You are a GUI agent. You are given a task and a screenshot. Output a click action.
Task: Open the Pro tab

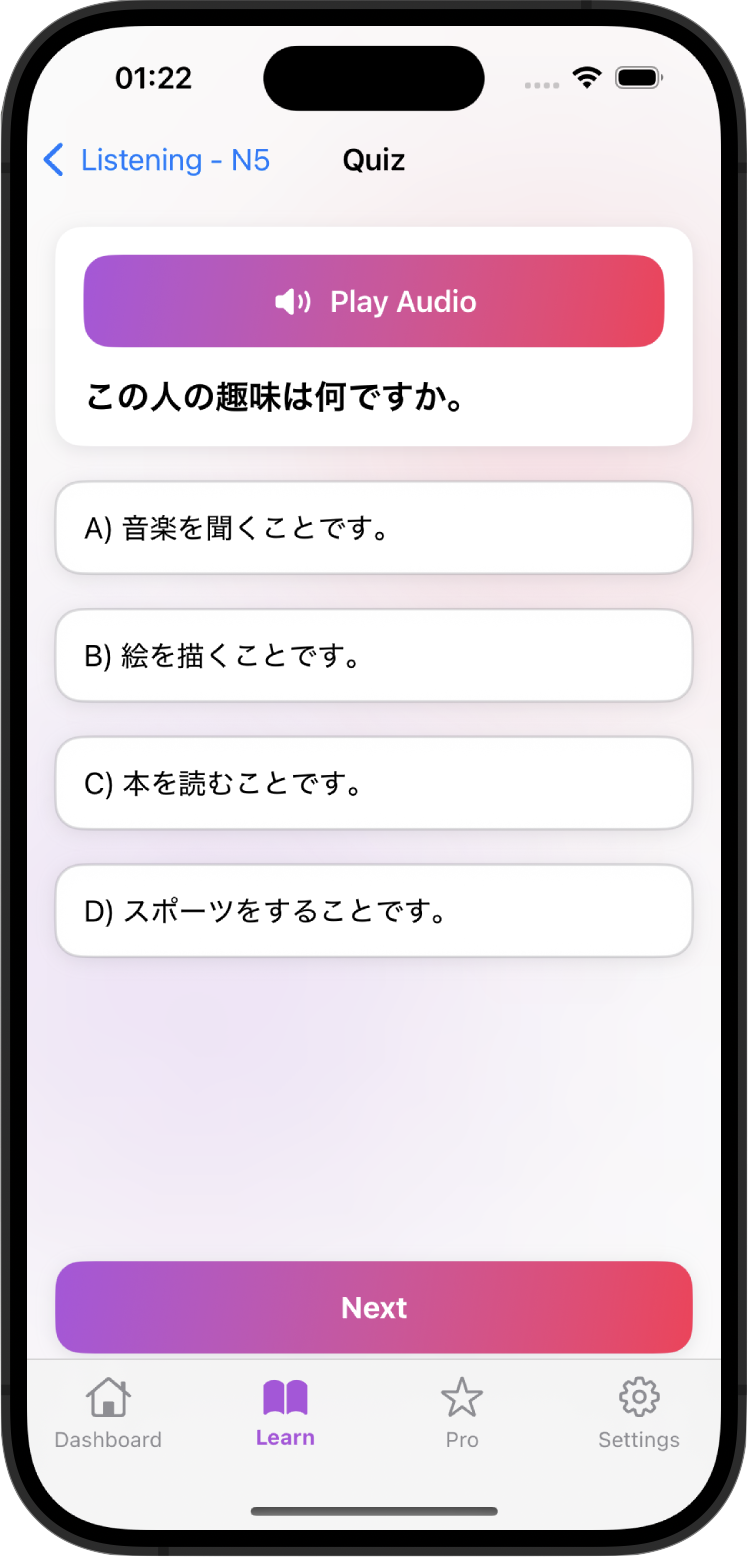pos(462,1410)
